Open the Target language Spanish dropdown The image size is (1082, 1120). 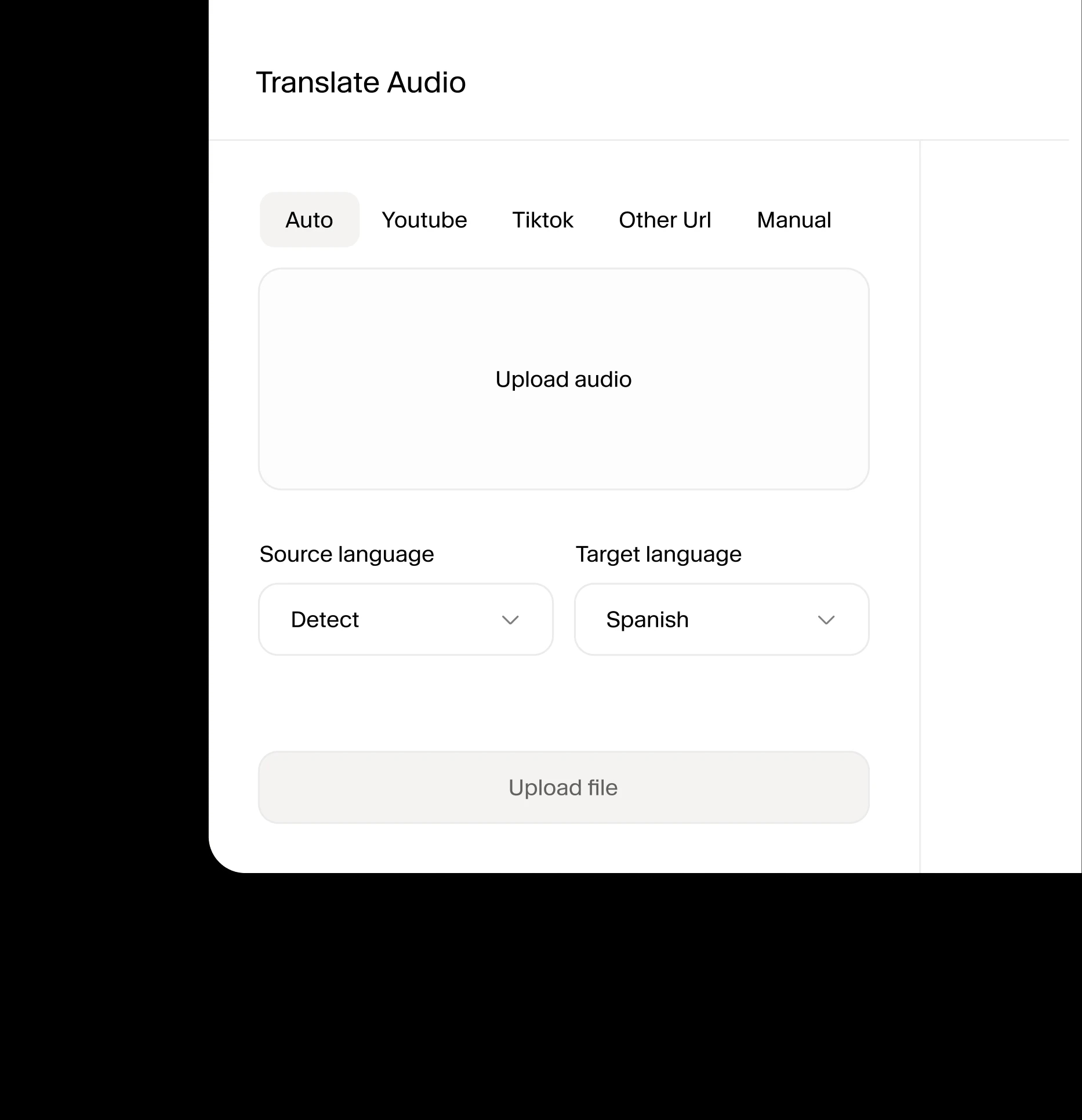click(721, 619)
